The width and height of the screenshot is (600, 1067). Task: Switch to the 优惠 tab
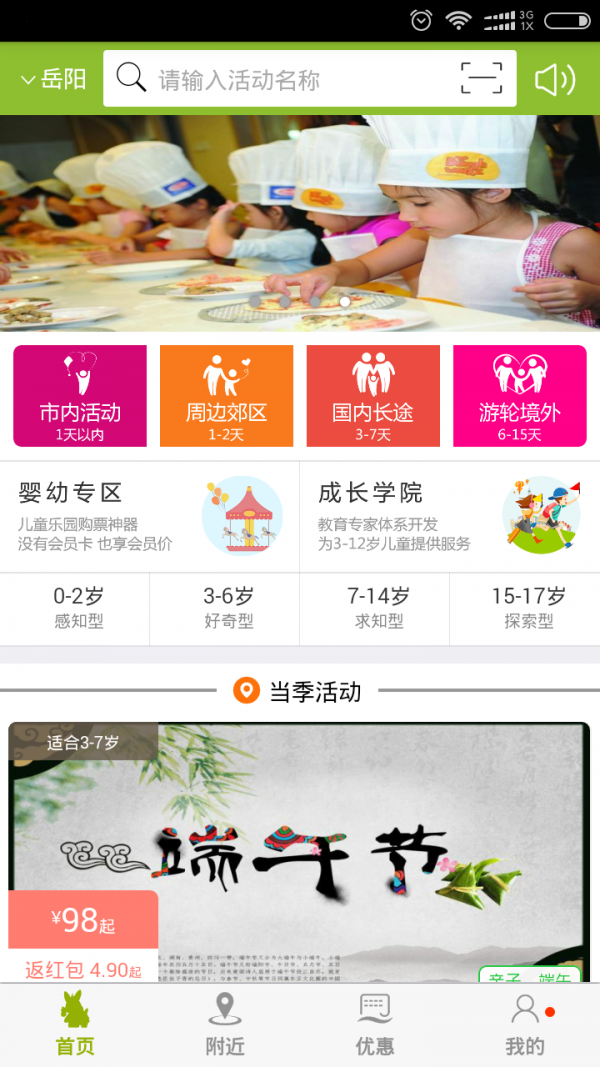(x=375, y=1025)
